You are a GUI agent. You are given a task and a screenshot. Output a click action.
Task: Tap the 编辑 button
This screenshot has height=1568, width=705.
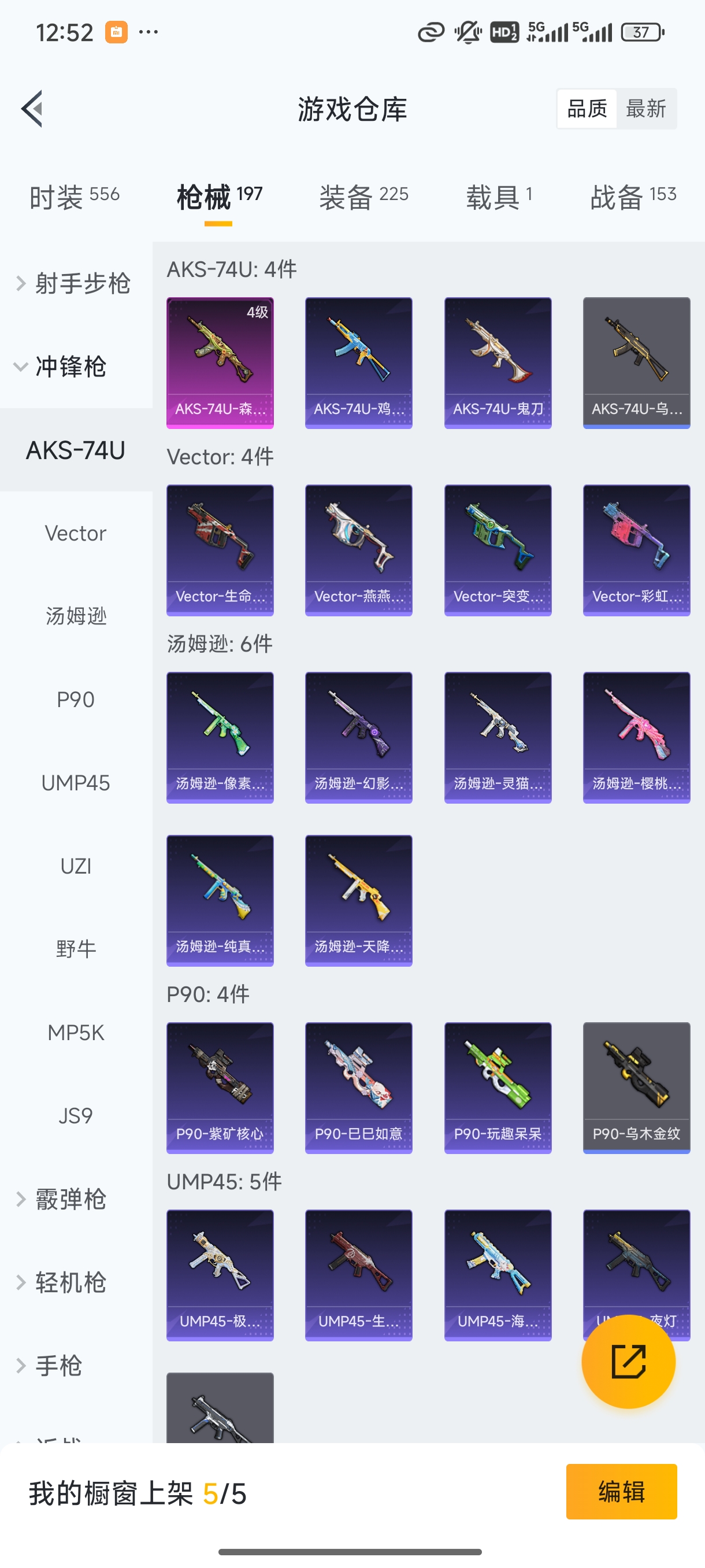[621, 1491]
